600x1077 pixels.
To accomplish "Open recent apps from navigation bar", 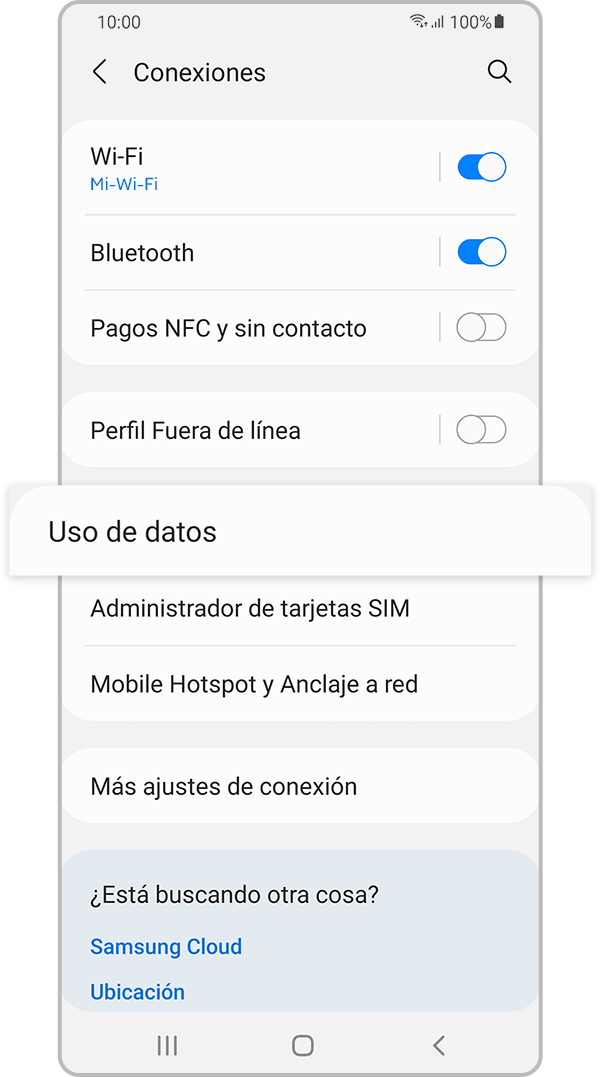I will tap(167, 1046).
